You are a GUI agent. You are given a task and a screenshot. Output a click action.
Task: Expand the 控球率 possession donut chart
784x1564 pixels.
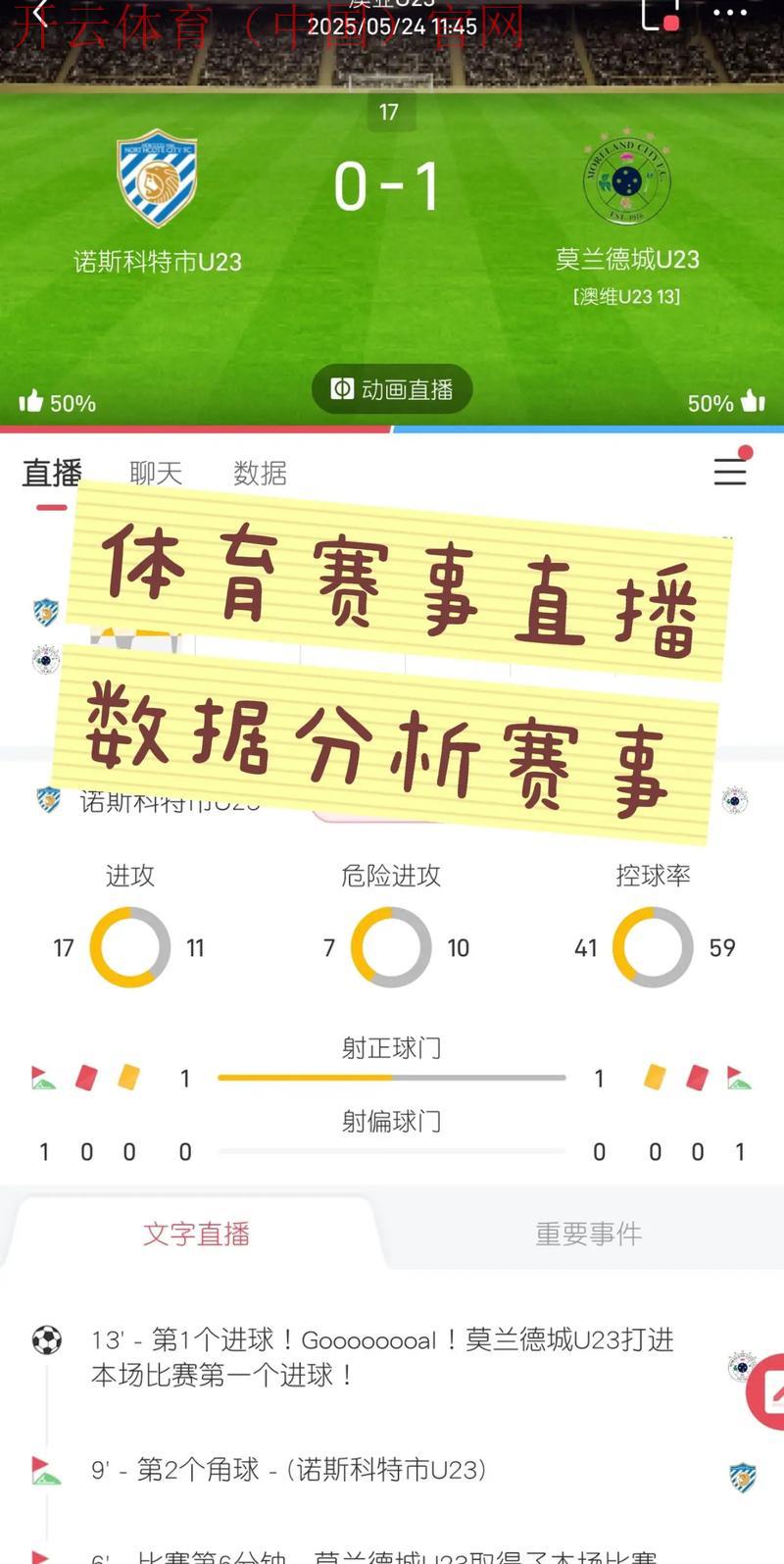(x=653, y=947)
